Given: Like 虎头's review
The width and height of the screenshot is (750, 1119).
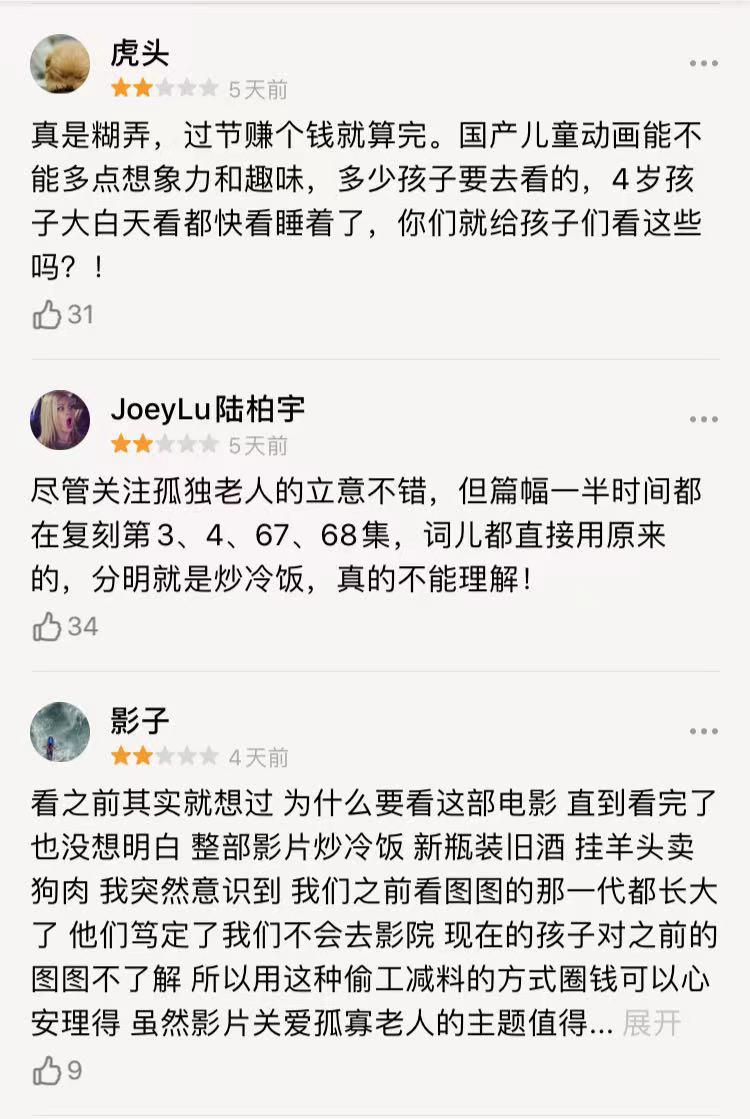Looking at the screenshot, I should click(48, 315).
